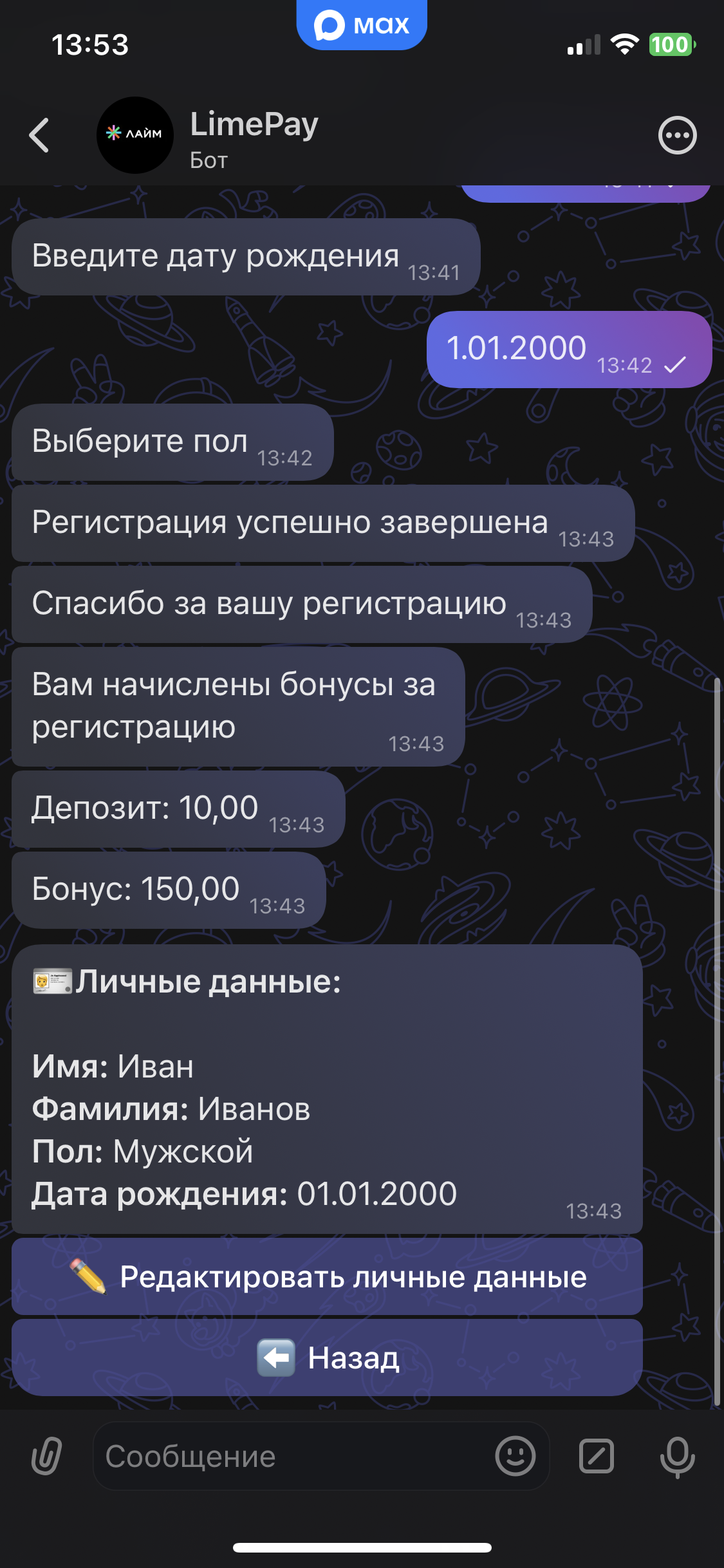This screenshot has height=1568, width=724.
Task: Tap Редактировать личные данные button
Action: tap(327, 1277)
